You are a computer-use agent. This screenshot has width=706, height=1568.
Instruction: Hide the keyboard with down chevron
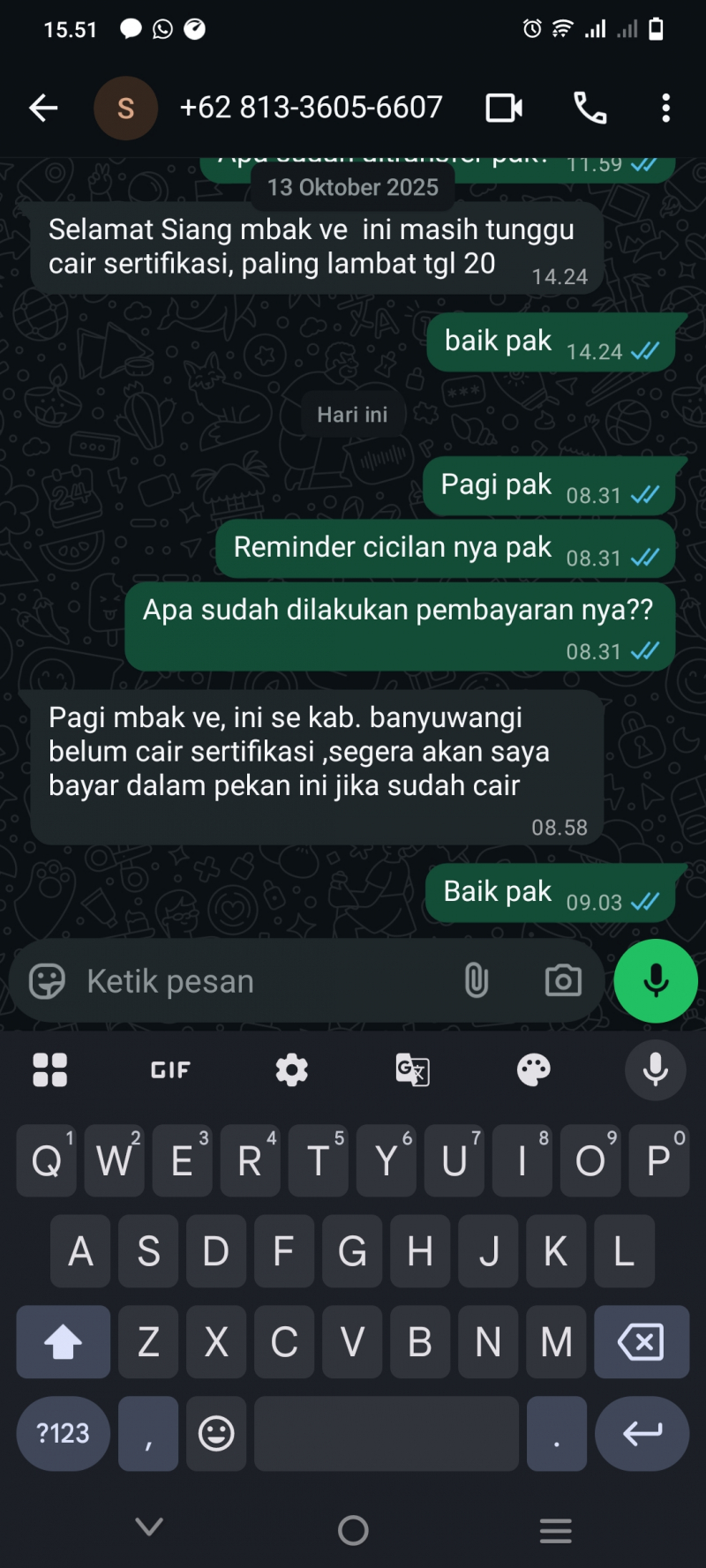click(149, 1527)
